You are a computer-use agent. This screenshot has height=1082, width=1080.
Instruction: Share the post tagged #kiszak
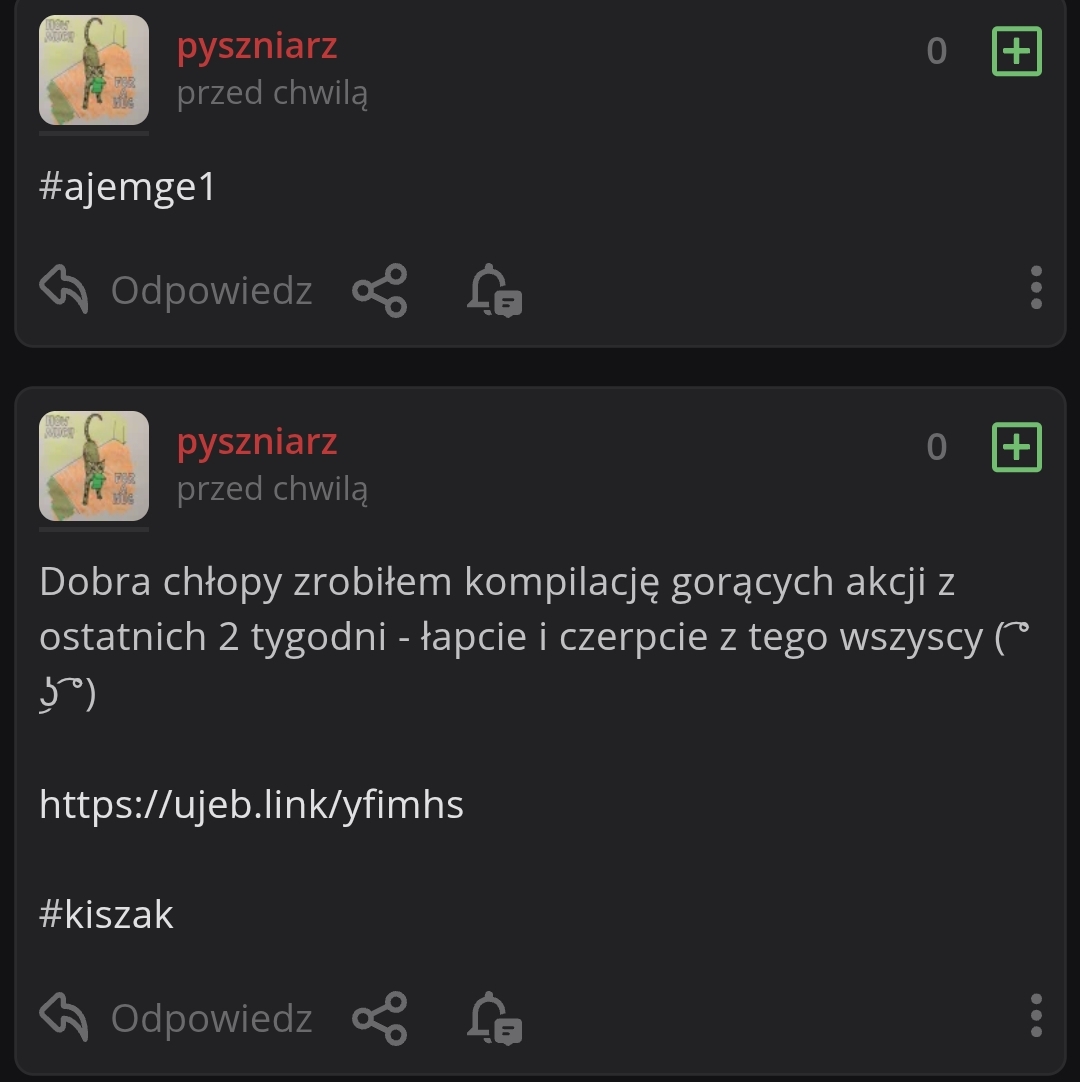[380, 1018]
